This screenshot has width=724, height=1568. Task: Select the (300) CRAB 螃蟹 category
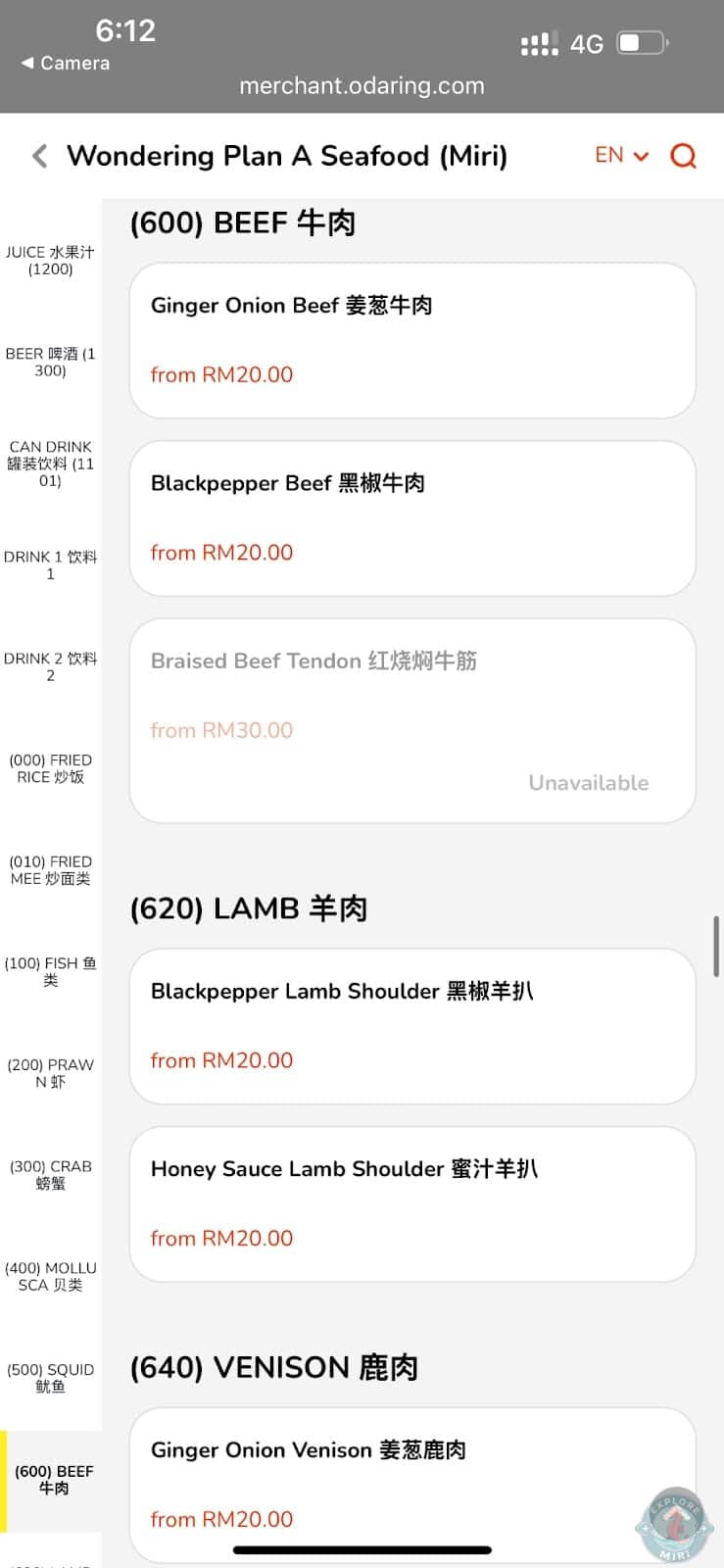[x=50, y=1174]
